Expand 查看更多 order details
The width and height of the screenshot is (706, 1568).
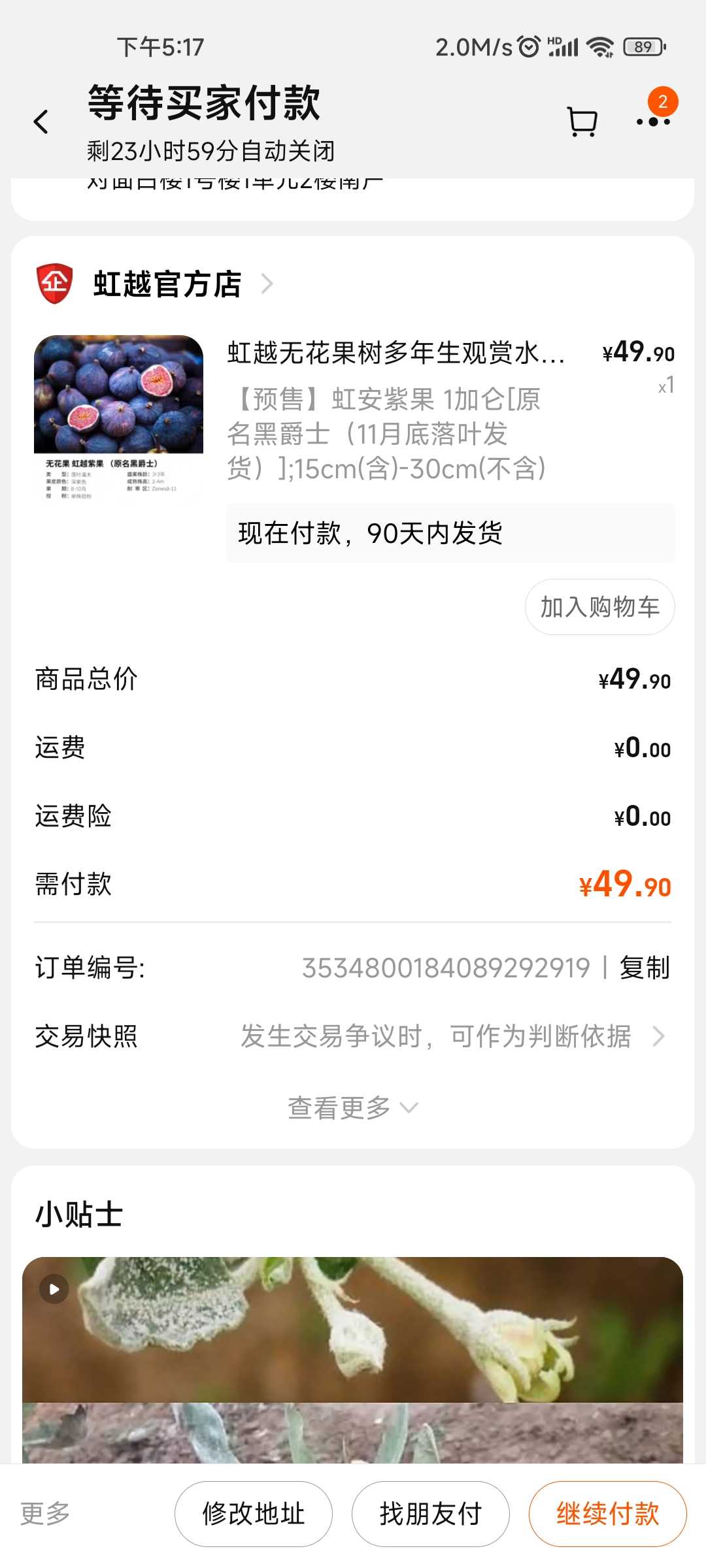353,1108
